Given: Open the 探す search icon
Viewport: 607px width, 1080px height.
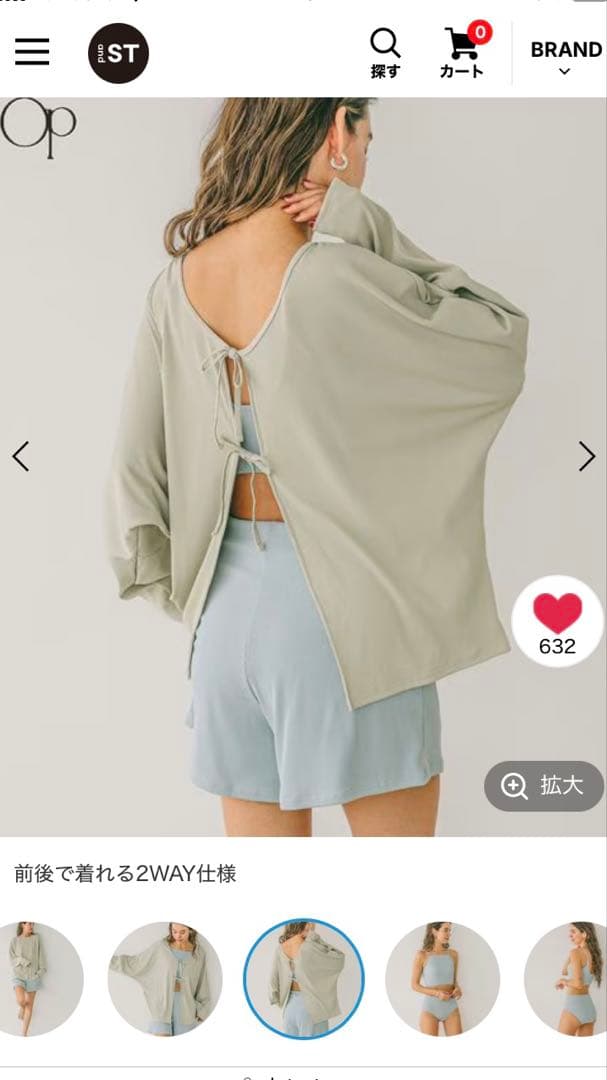Looking at the screenshot, I should [385, 53].
